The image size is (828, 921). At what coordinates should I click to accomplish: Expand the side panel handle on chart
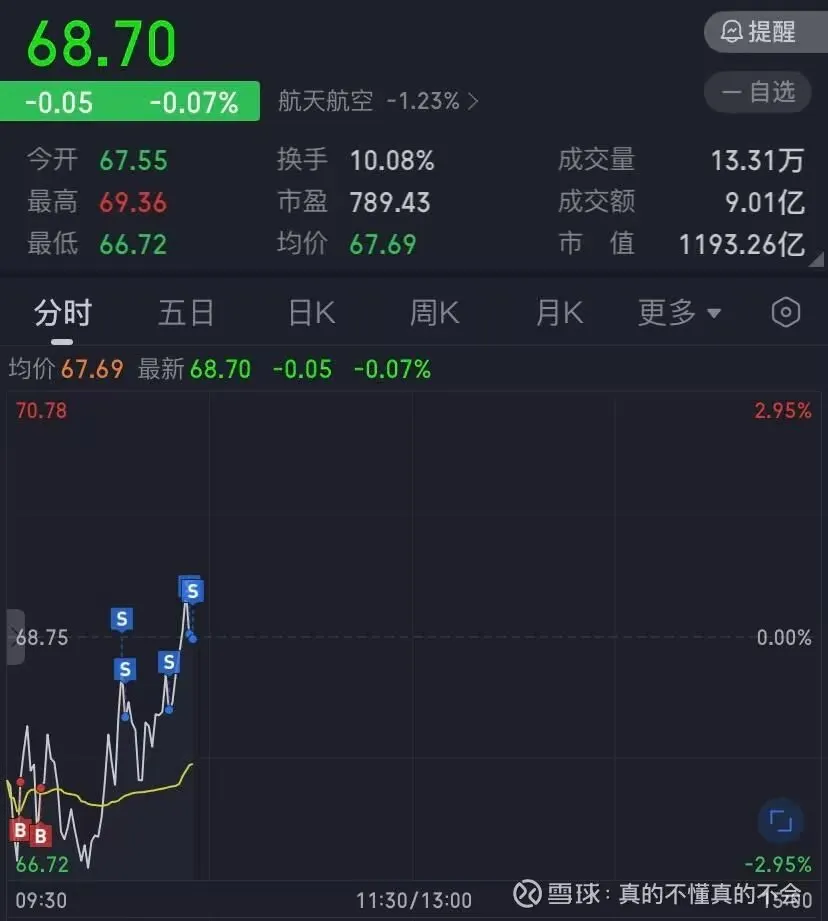pos(15,637)
